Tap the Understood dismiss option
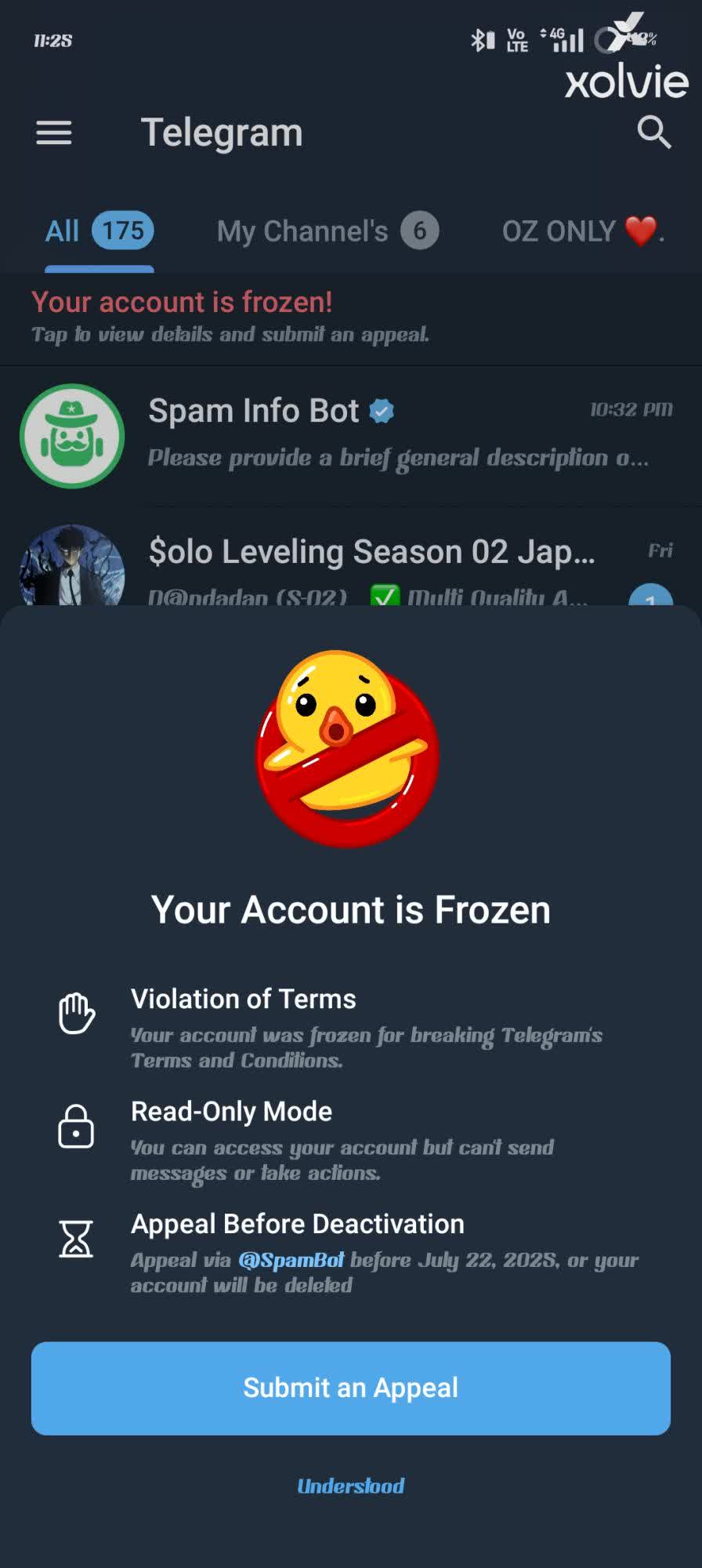Image resolution: width=702 pixels, height=1568 pixels. coord(350,1486)
